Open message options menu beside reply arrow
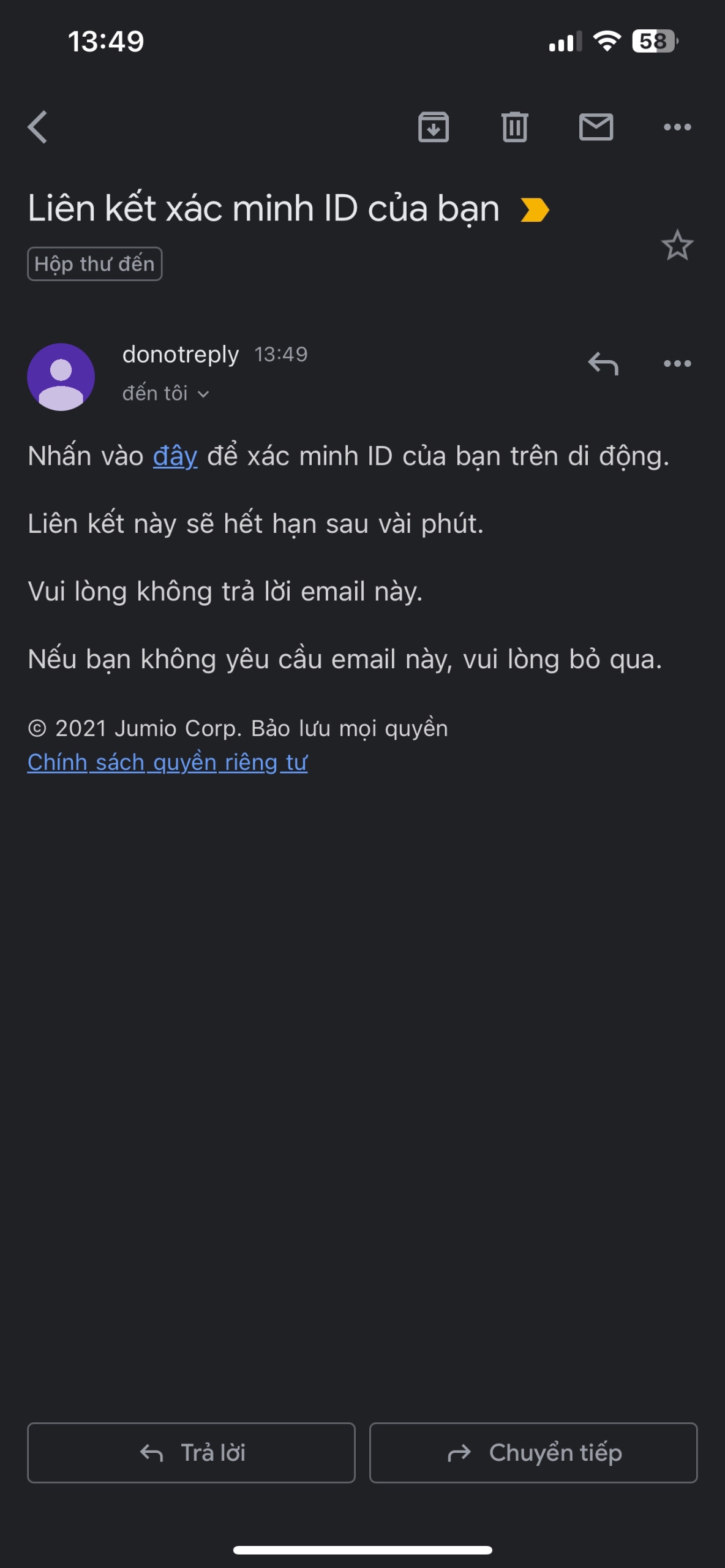725x1568 pixels. point(677,363)
